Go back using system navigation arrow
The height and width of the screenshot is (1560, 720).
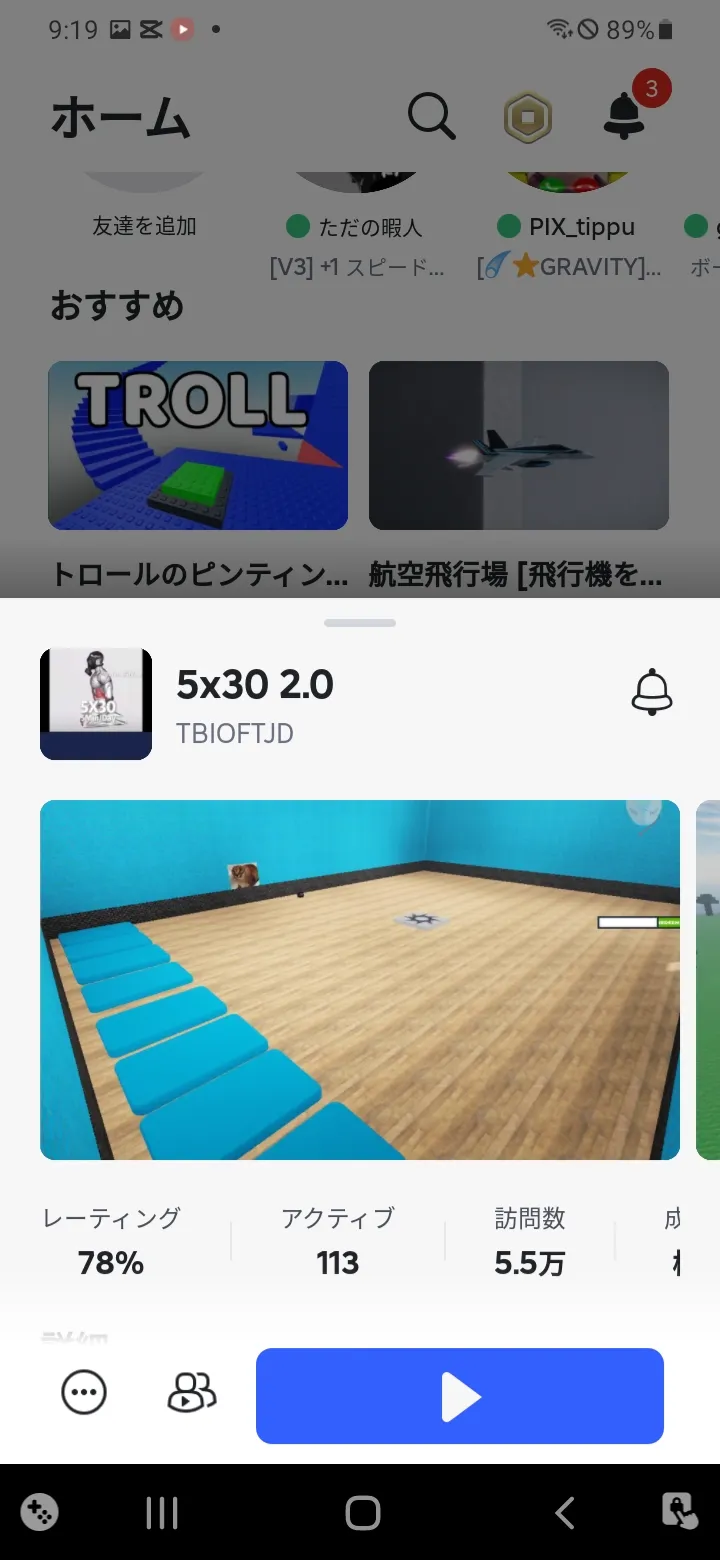[x=565, y=1513]
